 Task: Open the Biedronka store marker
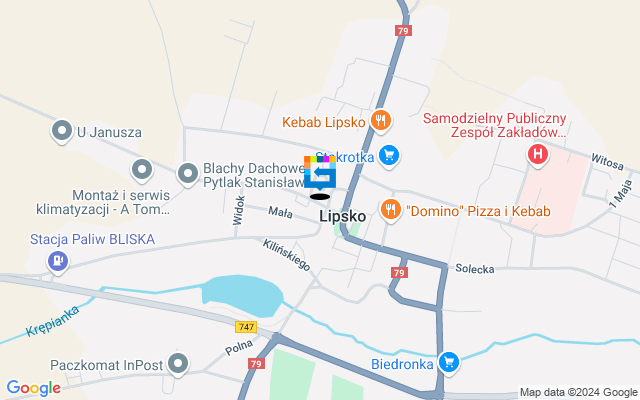[x=450, y=362]
